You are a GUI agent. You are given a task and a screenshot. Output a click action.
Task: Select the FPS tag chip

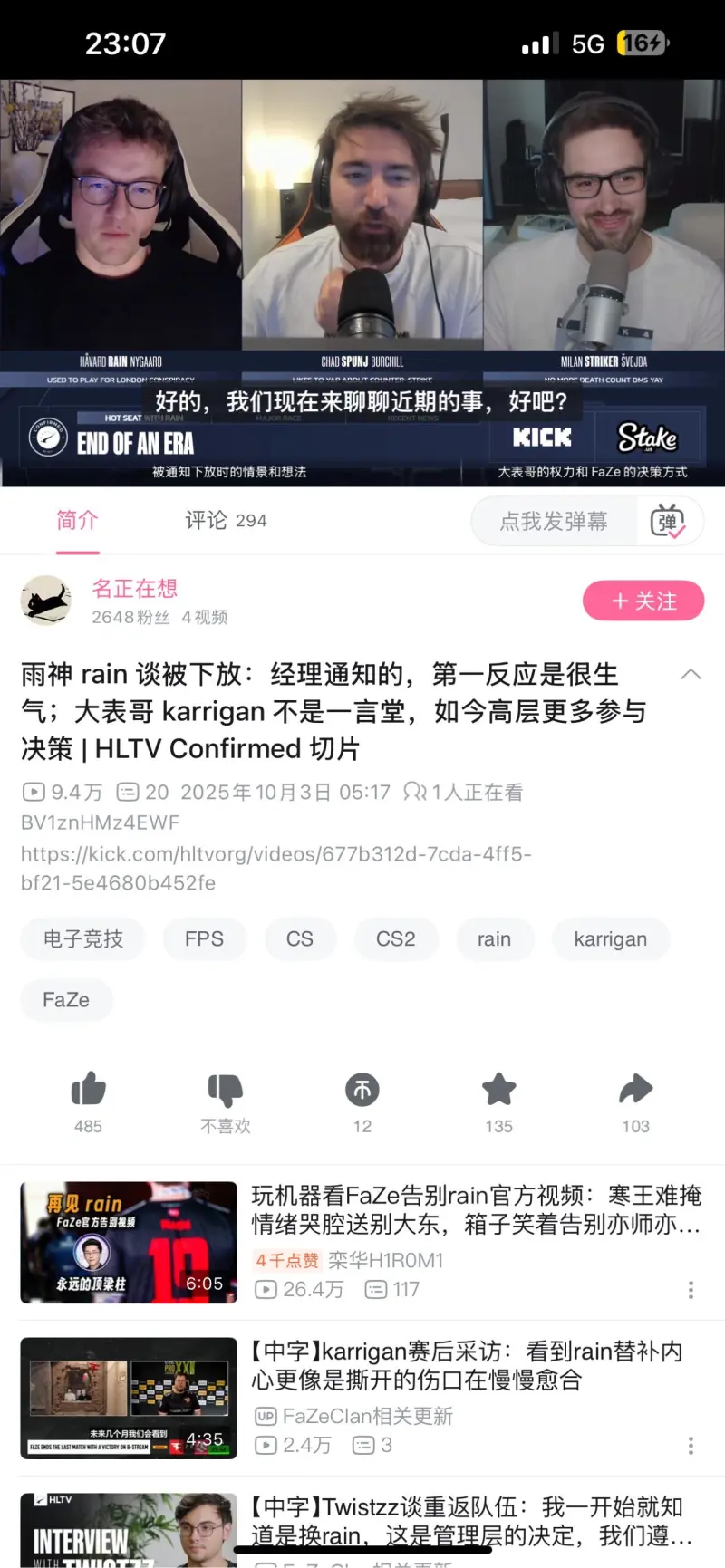tap(204, 938)
